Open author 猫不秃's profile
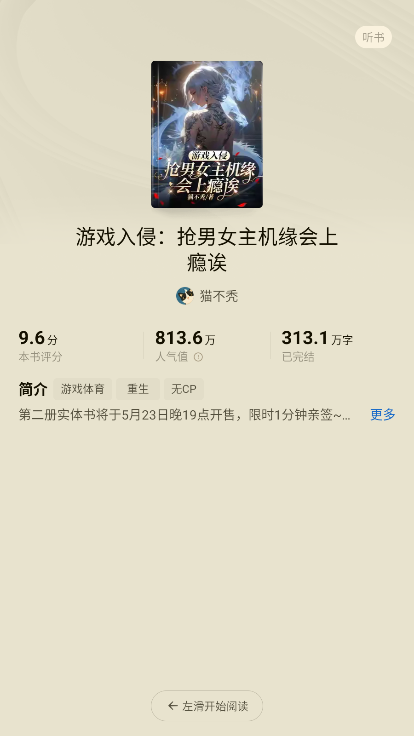The width and height of the screenshot is (414, 736). click(x=207, y=296)
